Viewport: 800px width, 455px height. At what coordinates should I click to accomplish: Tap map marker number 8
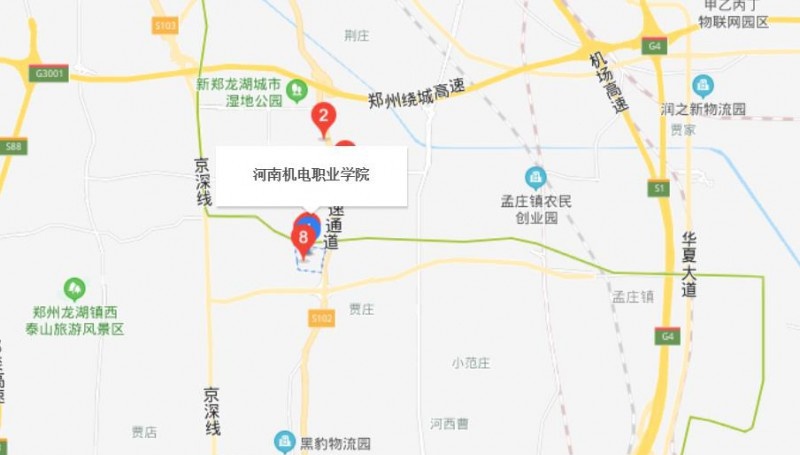[302, 239]
